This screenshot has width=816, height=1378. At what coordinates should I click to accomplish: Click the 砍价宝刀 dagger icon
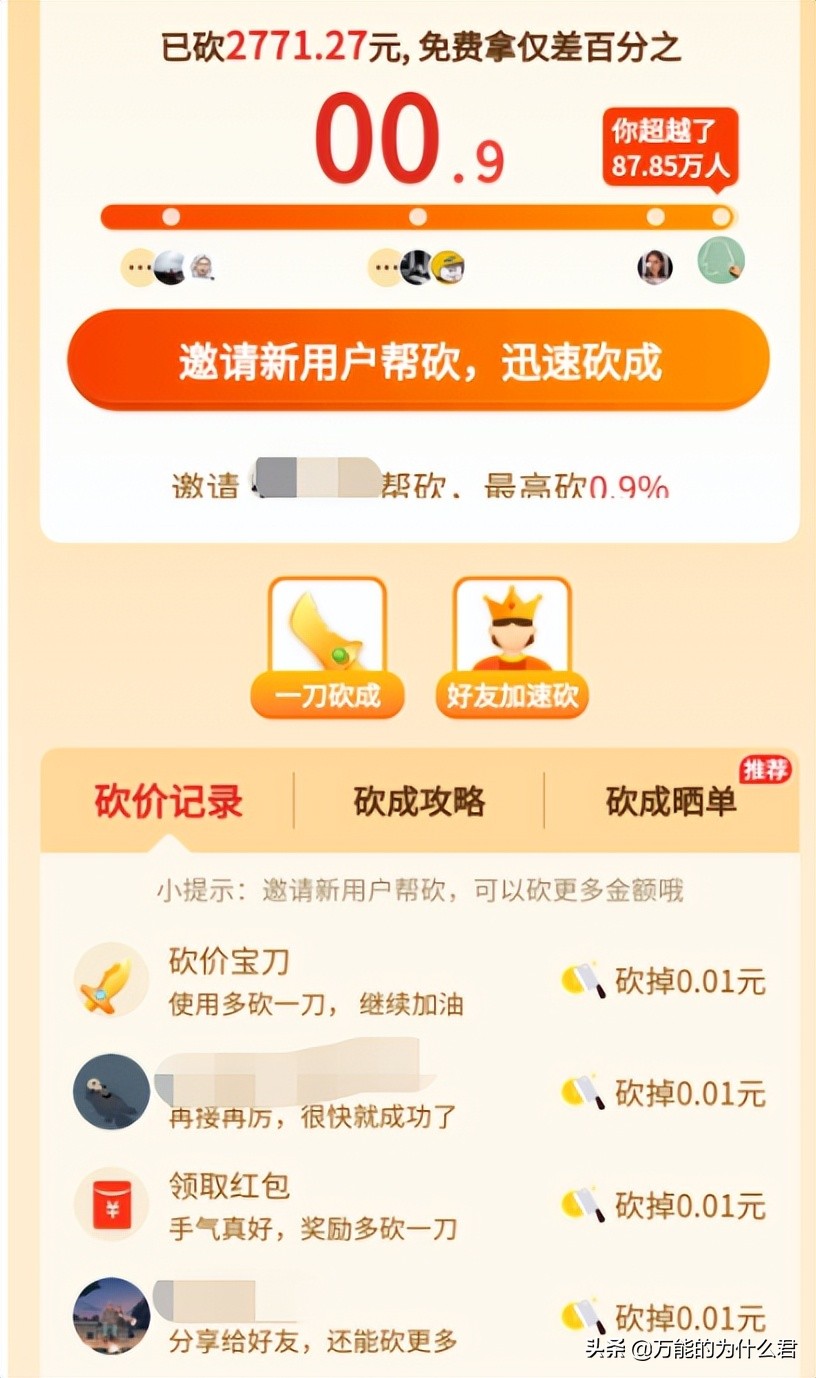109,983
